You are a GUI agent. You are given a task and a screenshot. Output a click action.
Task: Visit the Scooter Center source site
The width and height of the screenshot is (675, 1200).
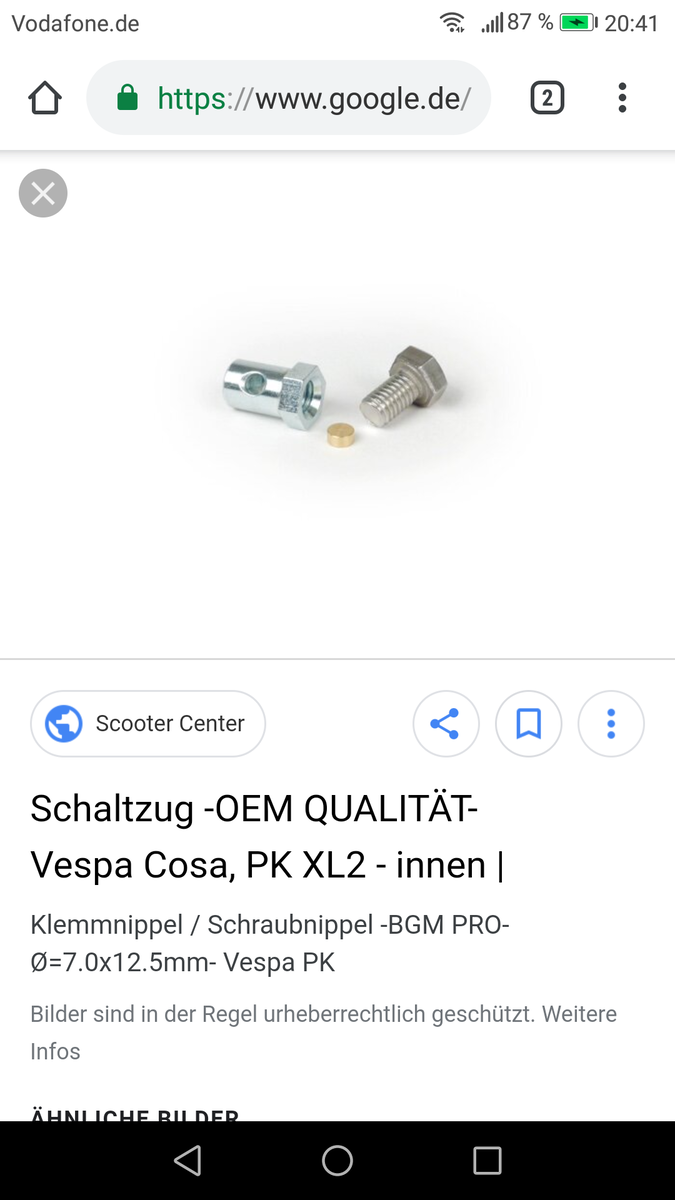coord(148,723)
